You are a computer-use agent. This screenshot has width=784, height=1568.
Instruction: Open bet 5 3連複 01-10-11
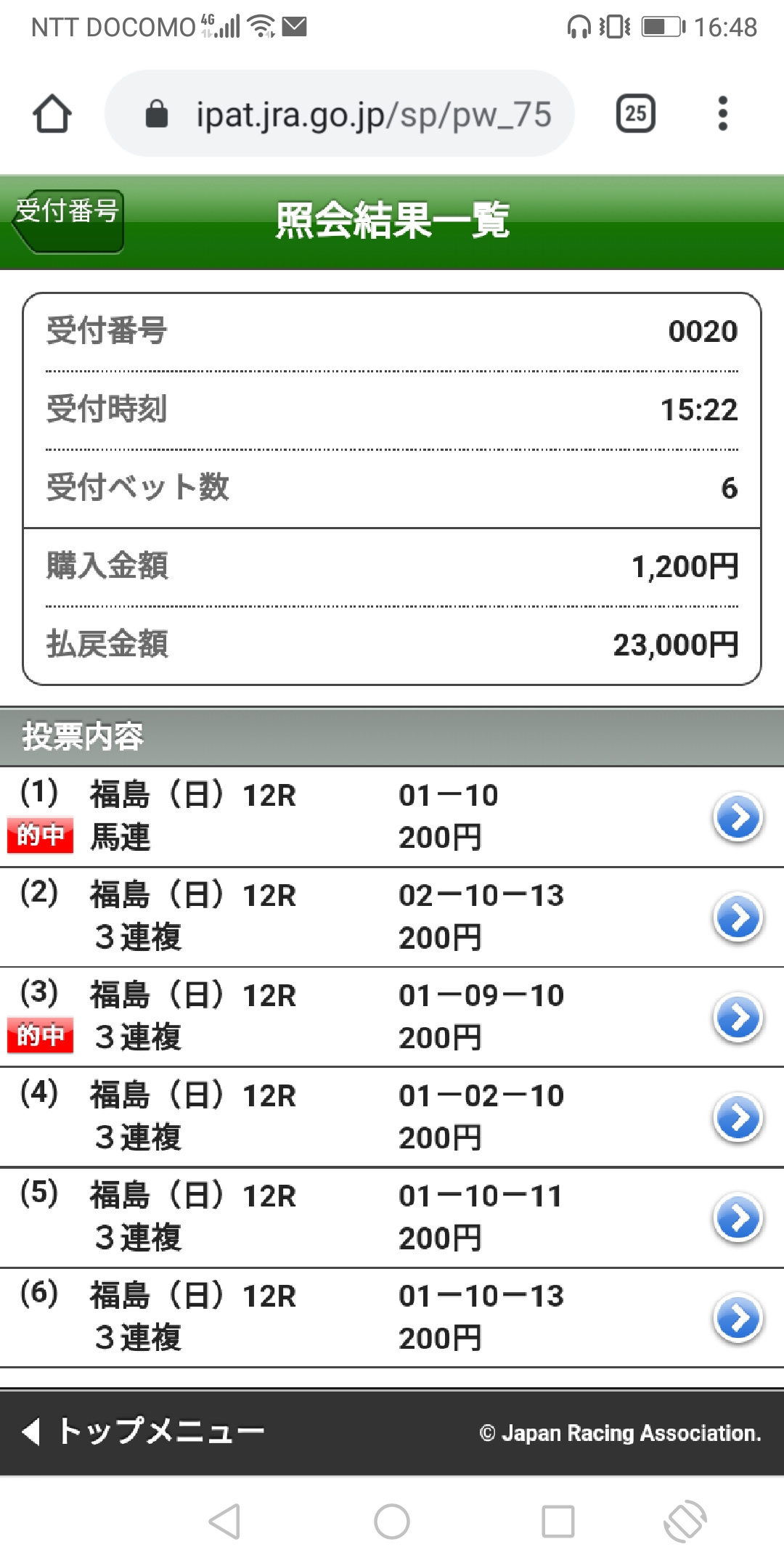pyautogui.click(x=738, y=1218)
